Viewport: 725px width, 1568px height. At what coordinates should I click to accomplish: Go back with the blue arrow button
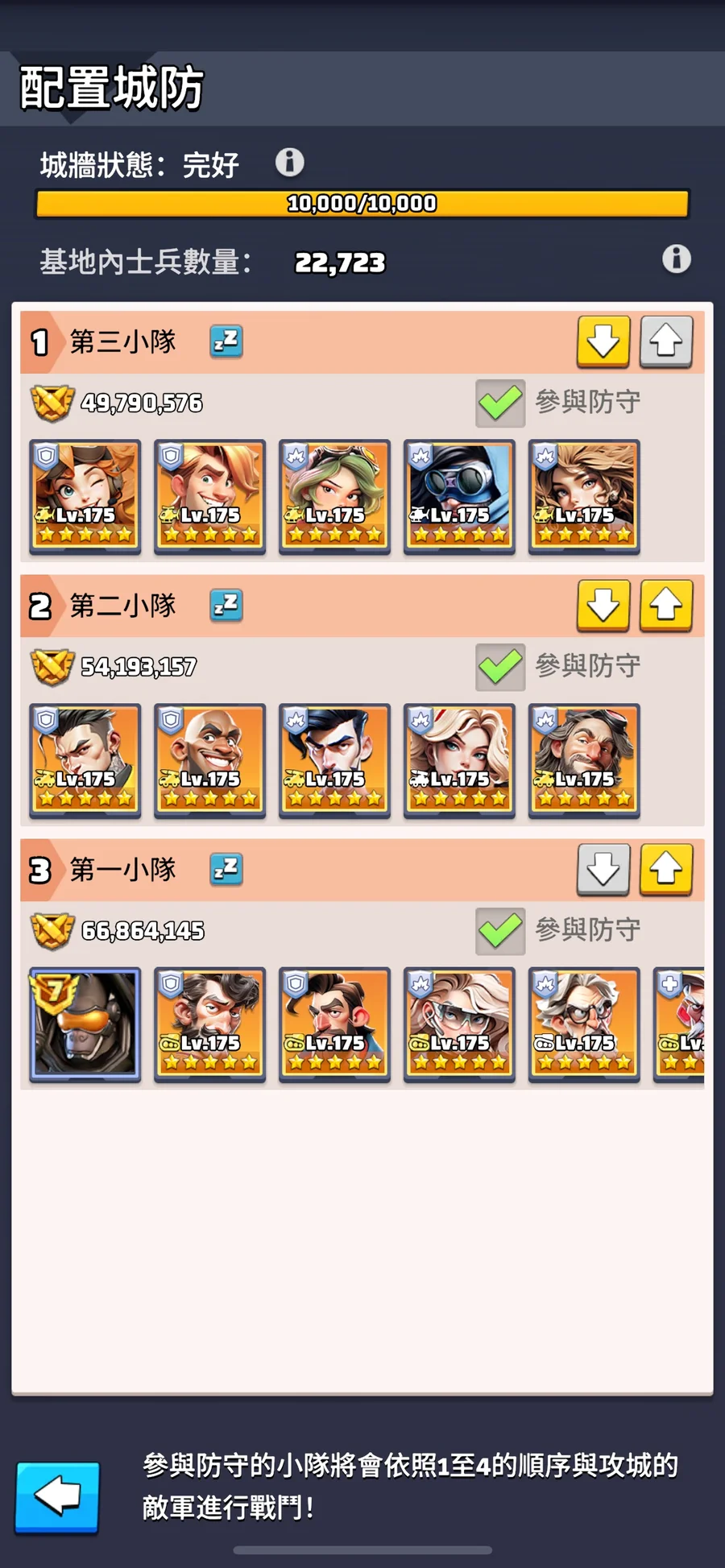tap(57, 1496)
